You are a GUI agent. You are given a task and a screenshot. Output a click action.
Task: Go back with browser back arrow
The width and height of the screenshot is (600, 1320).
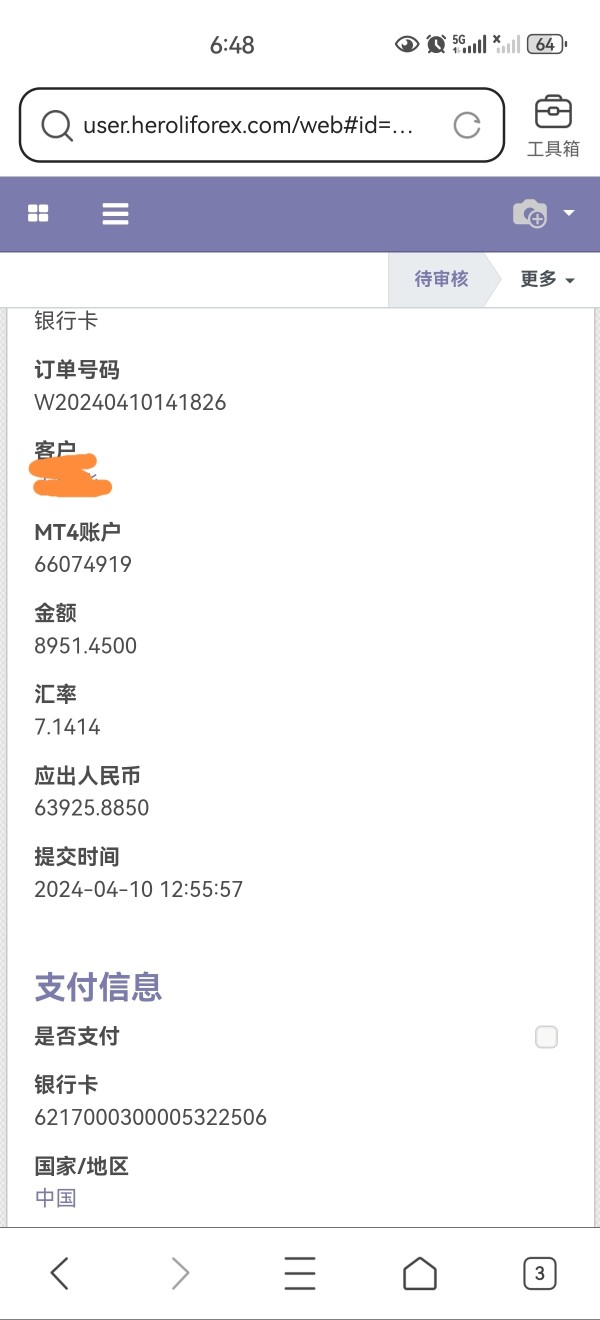60,1273
